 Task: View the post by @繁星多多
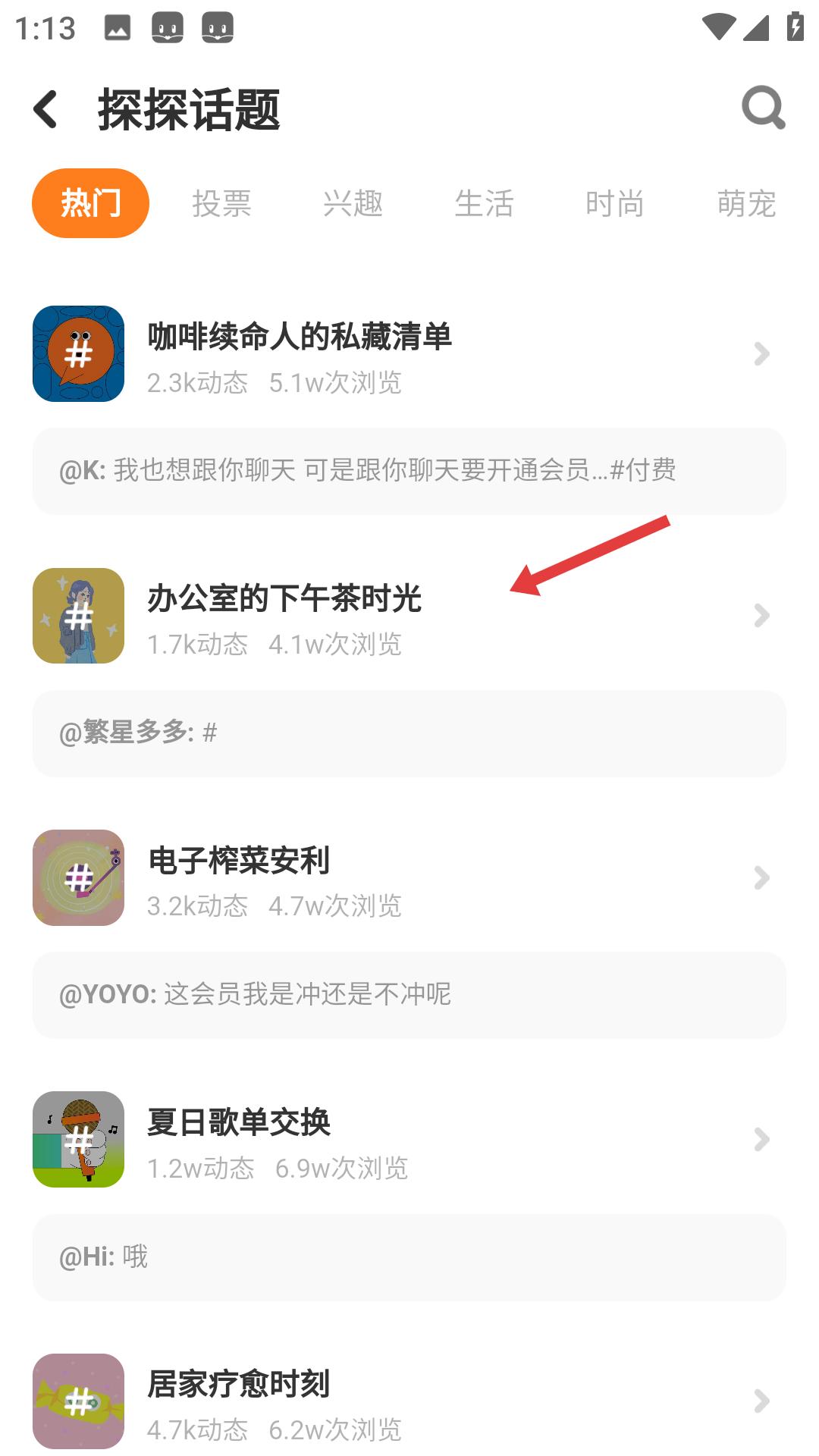[x=409, y=733]
